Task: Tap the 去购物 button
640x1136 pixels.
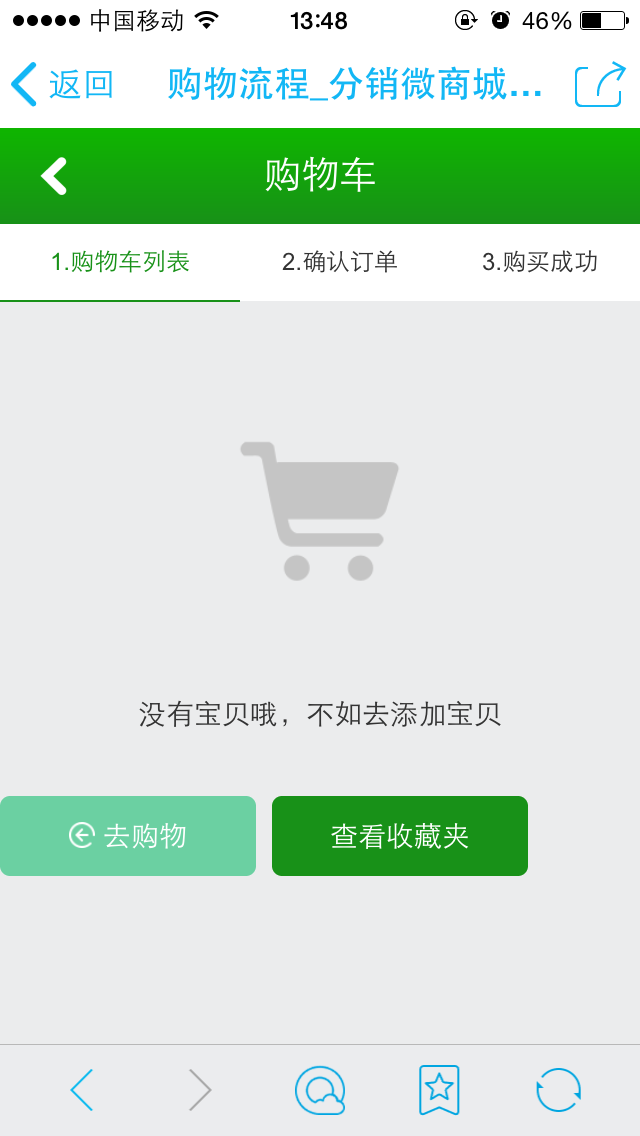Action: pyautogui.click(x=128, y=836)
